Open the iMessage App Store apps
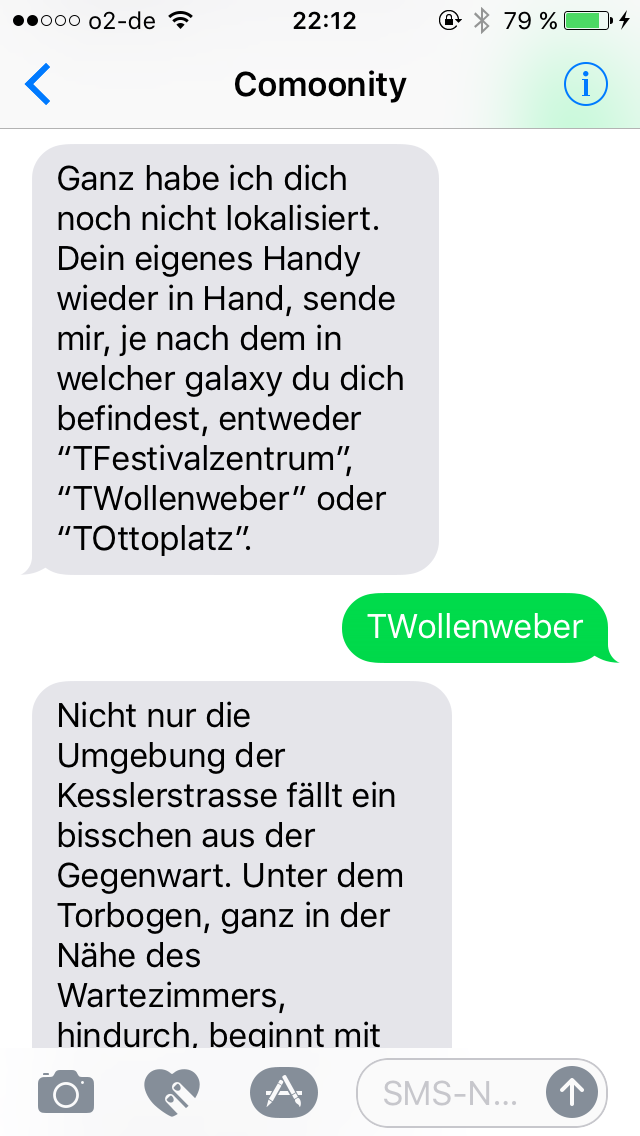The height and width of the screenshot is (1136, 640). 283,1092
